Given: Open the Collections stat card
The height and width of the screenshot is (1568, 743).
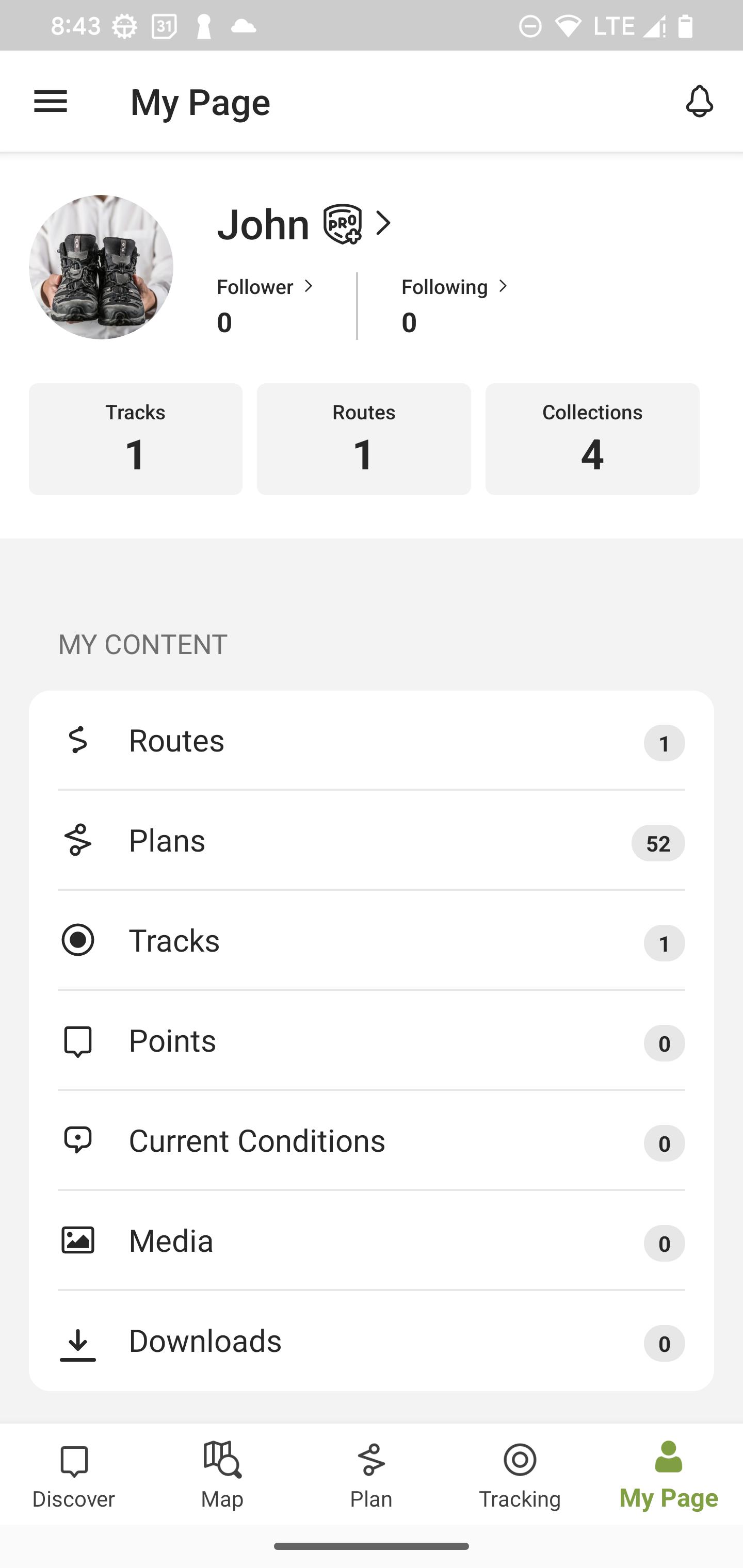Looking at the screenshot, I should (x=592, y=439).
